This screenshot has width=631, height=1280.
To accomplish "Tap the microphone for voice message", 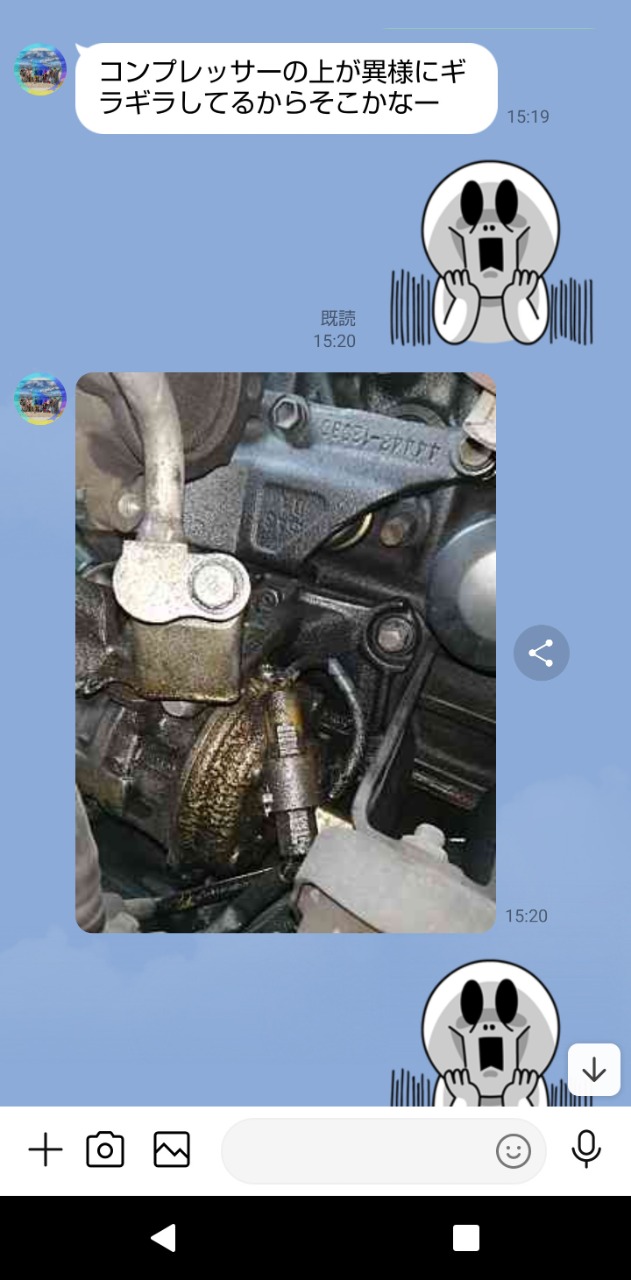I will click(587, 1150).
